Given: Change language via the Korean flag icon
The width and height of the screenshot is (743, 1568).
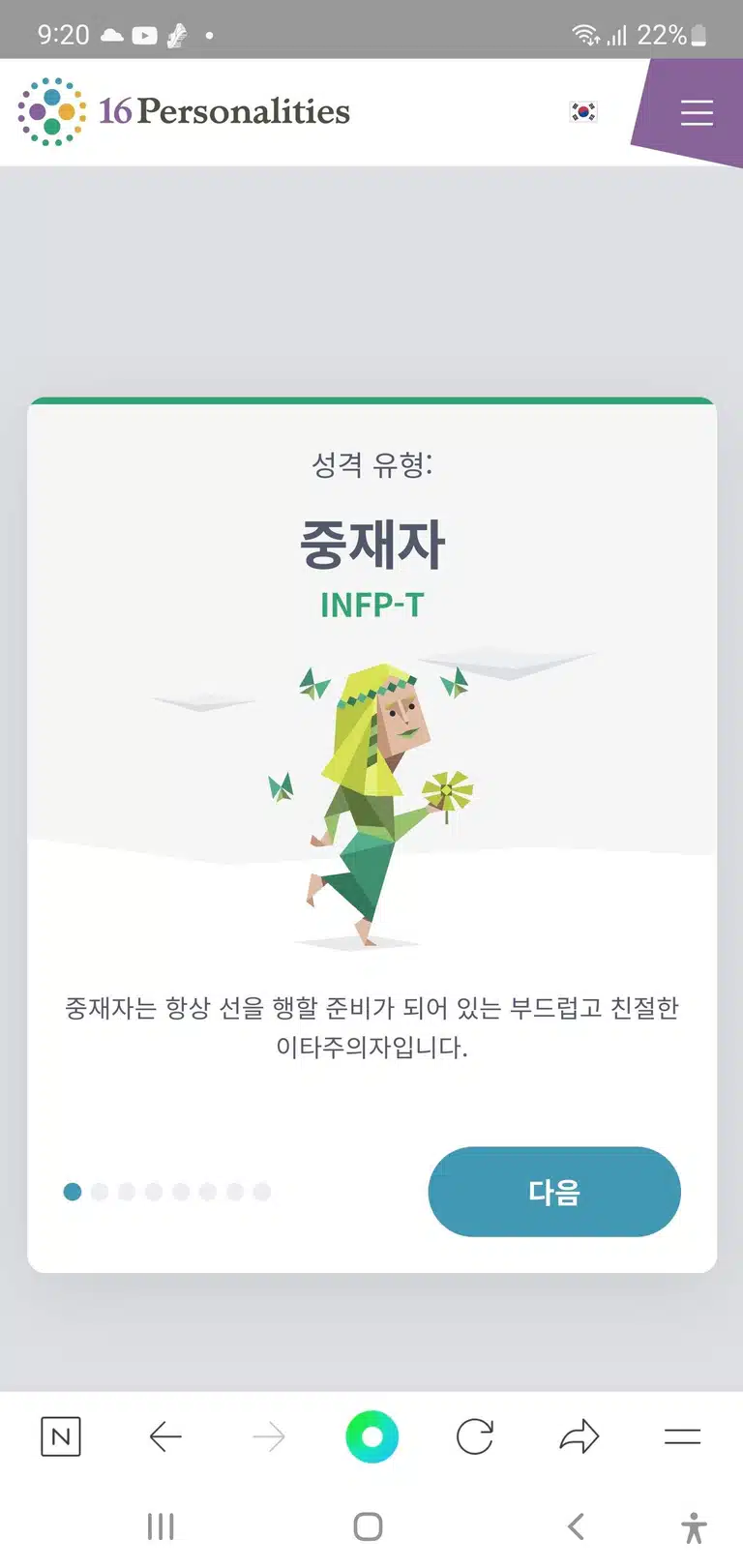Looking at the screenshot, I should pos(583,112).
